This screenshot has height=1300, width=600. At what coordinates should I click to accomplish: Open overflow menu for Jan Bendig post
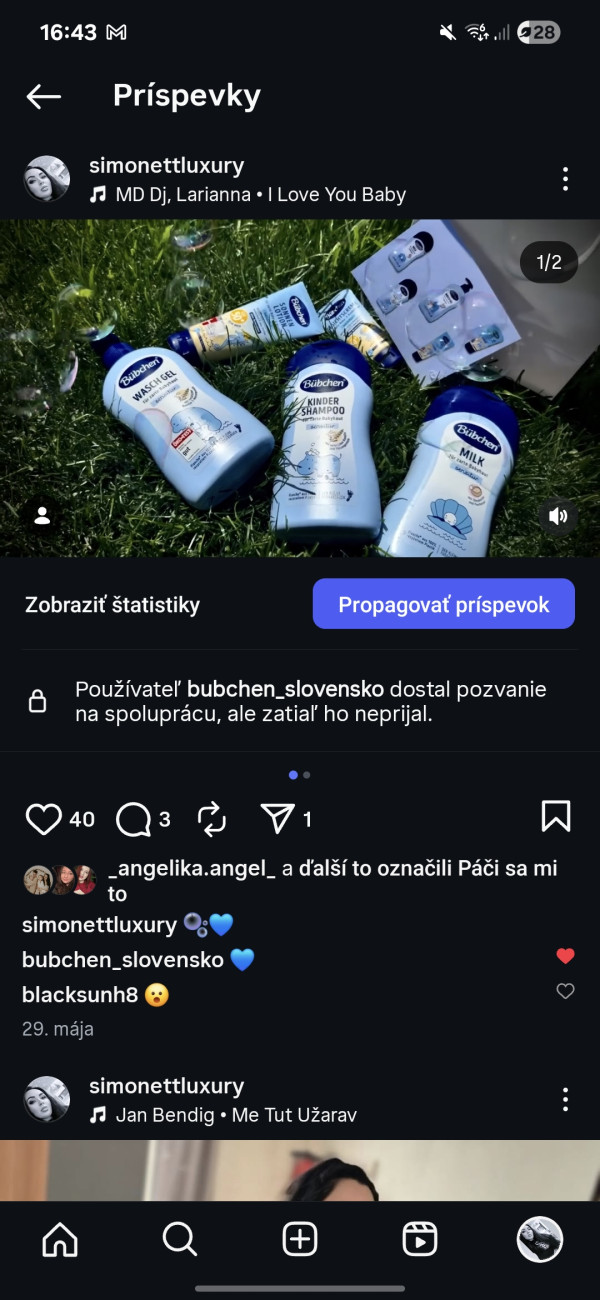565,1099
